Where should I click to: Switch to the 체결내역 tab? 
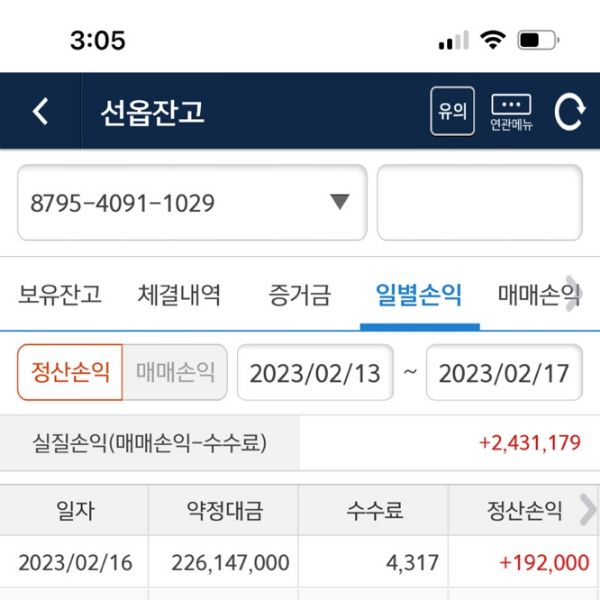[x=180, y=295]
